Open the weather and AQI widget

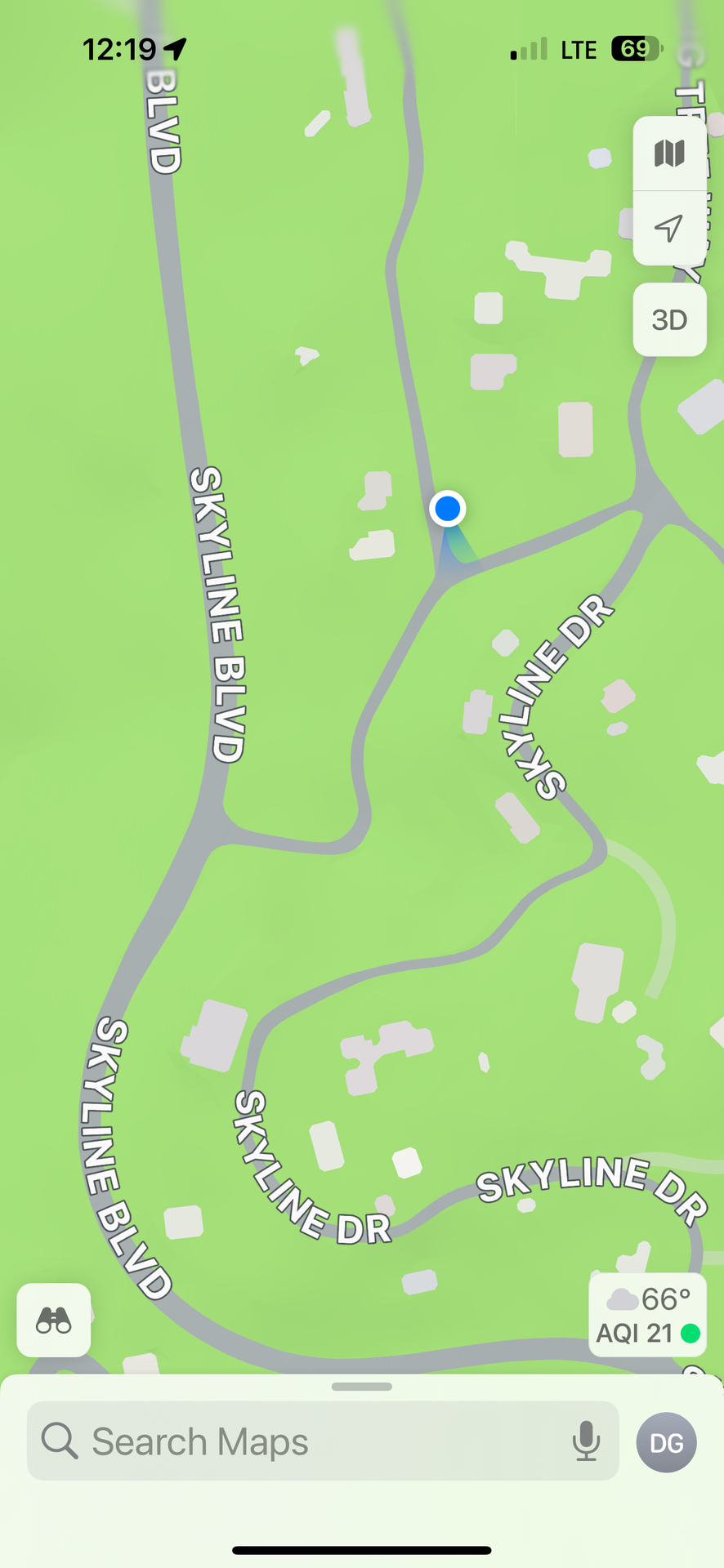point(648,1315)
